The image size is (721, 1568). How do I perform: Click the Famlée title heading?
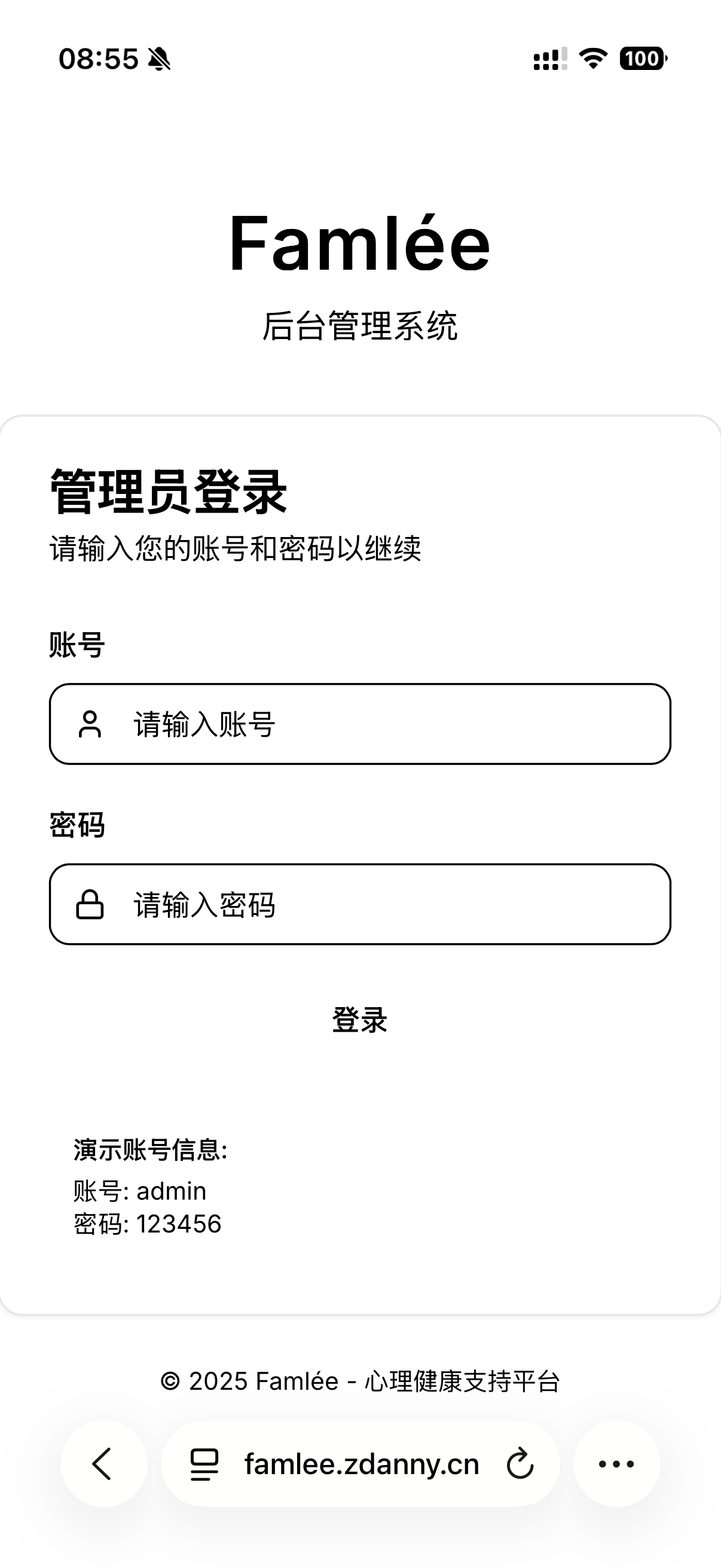tap(360, 245)
